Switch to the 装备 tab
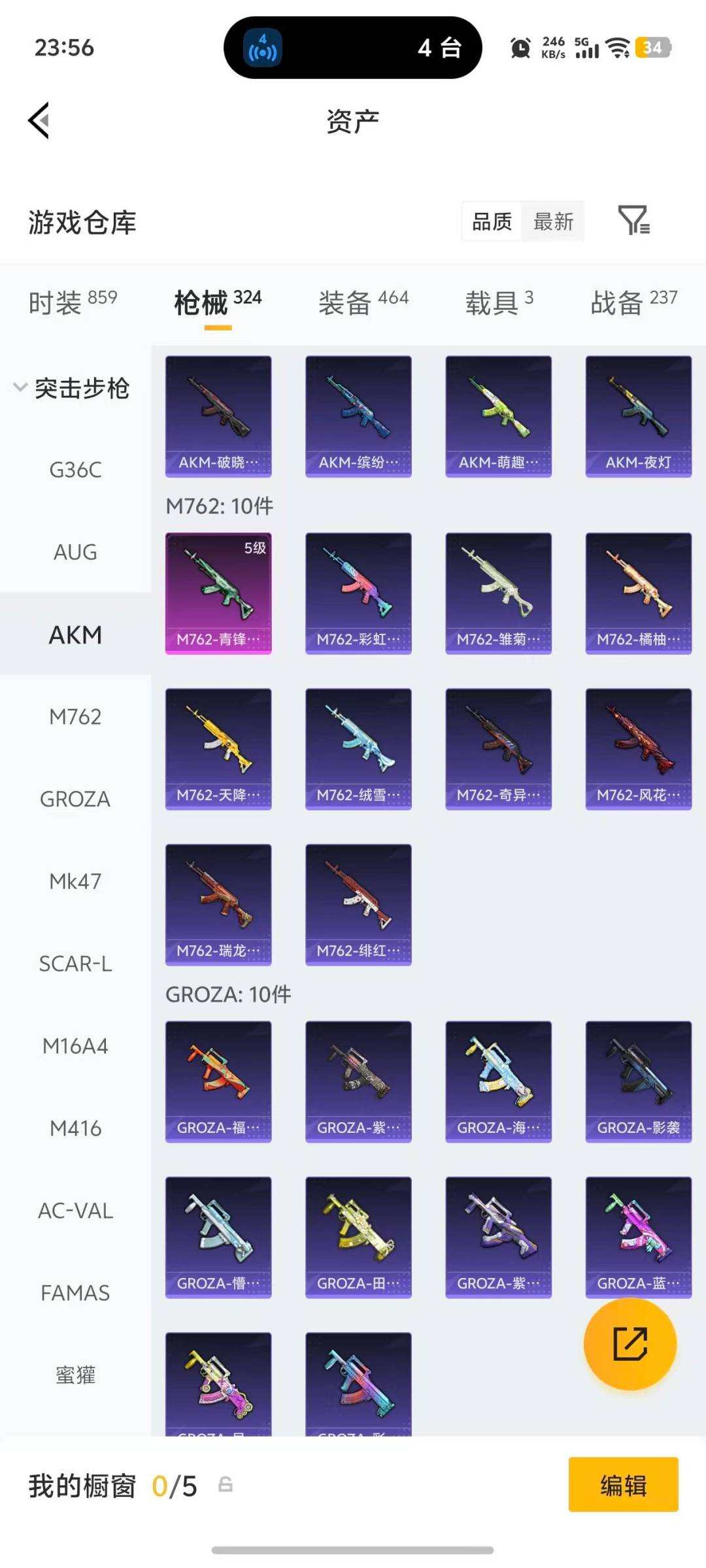706x1568 pixels. pyautogui.click(x=363, y=302)
